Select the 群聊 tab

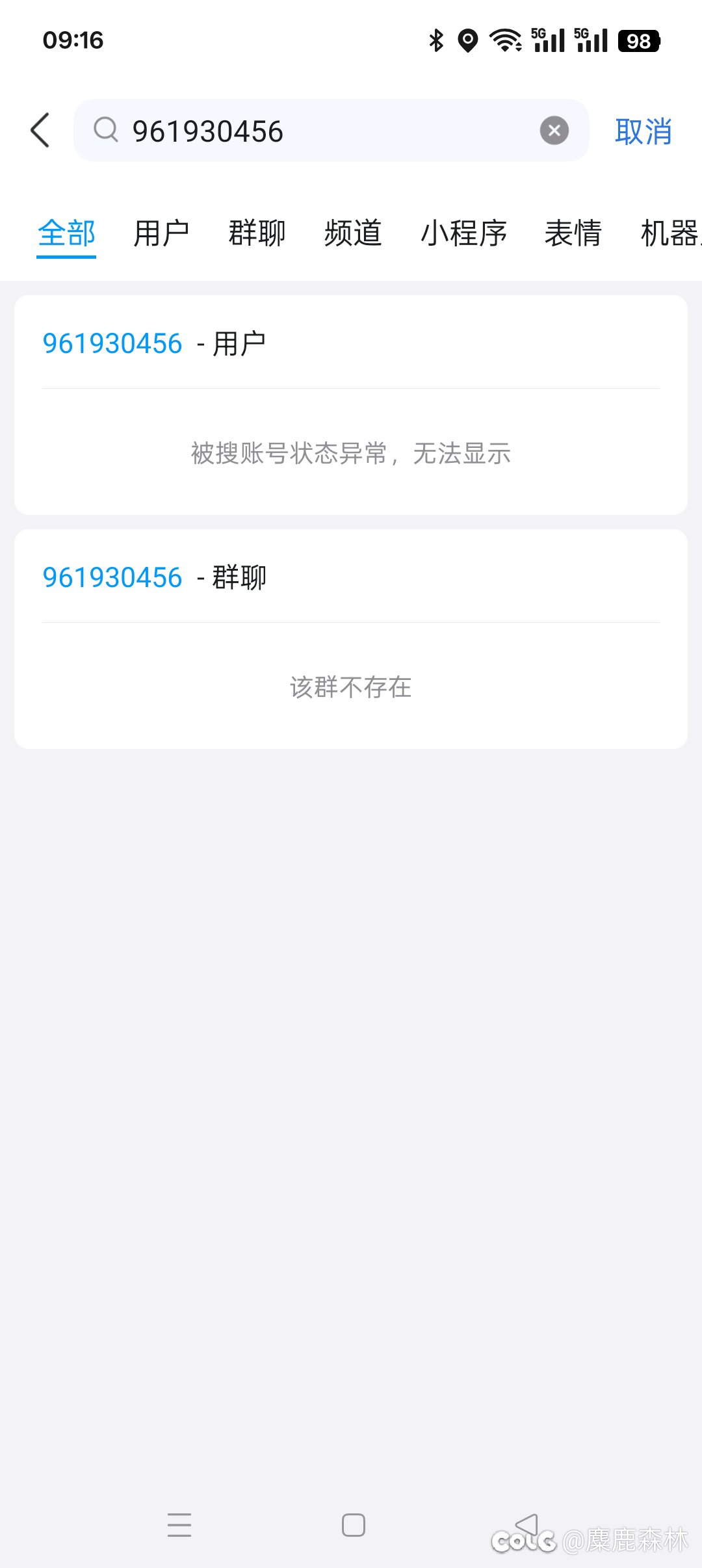click(x=257, y=233)
